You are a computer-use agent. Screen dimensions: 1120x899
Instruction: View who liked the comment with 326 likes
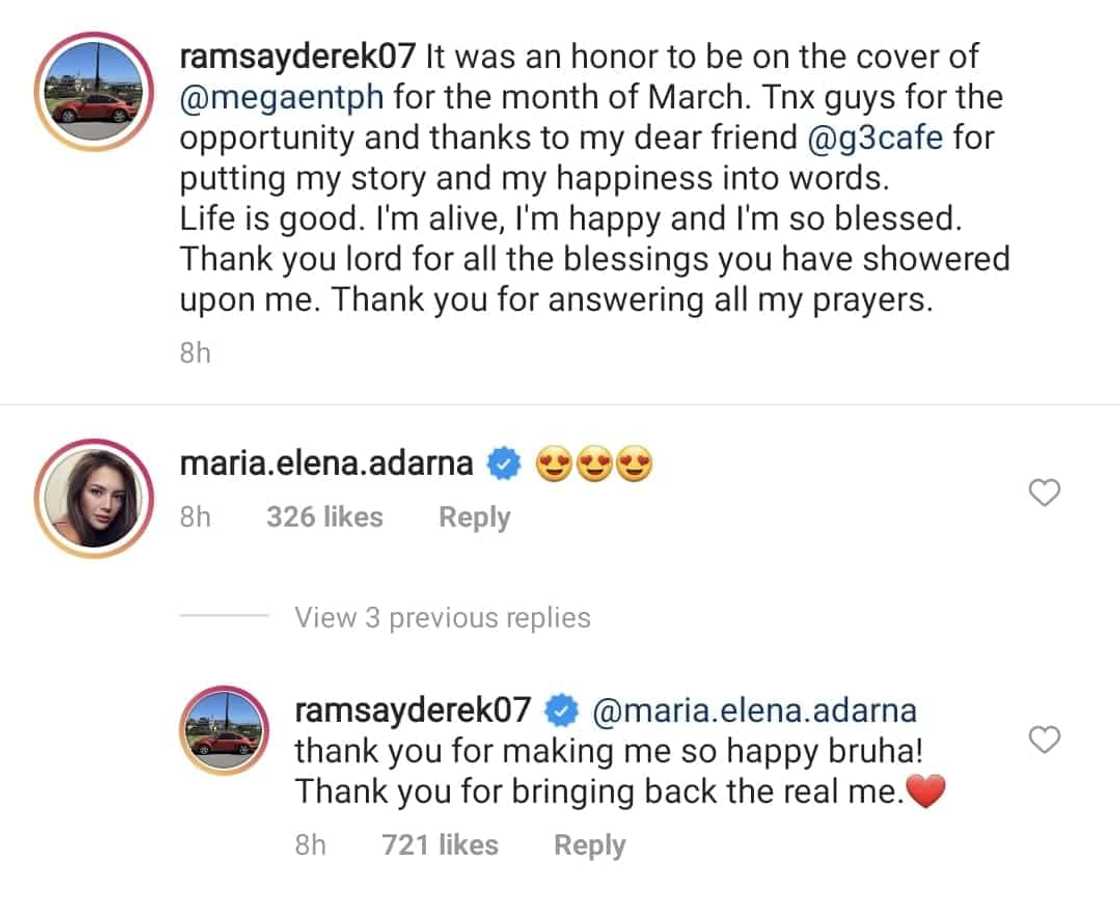point(324,517)
